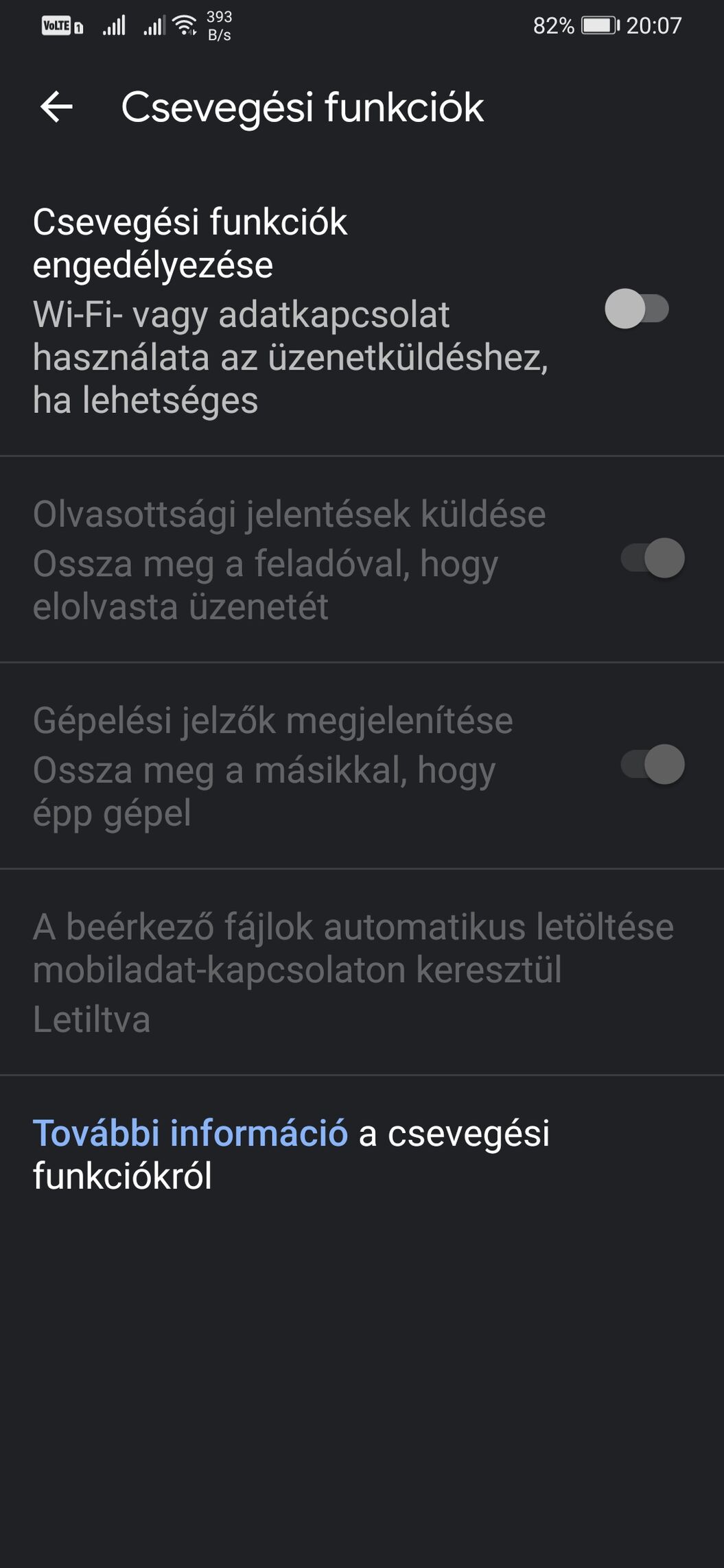Open A beérkező fájlok automatikus letöltése setting
Viewport: 724px width, 1568px height.
point(362,972)
